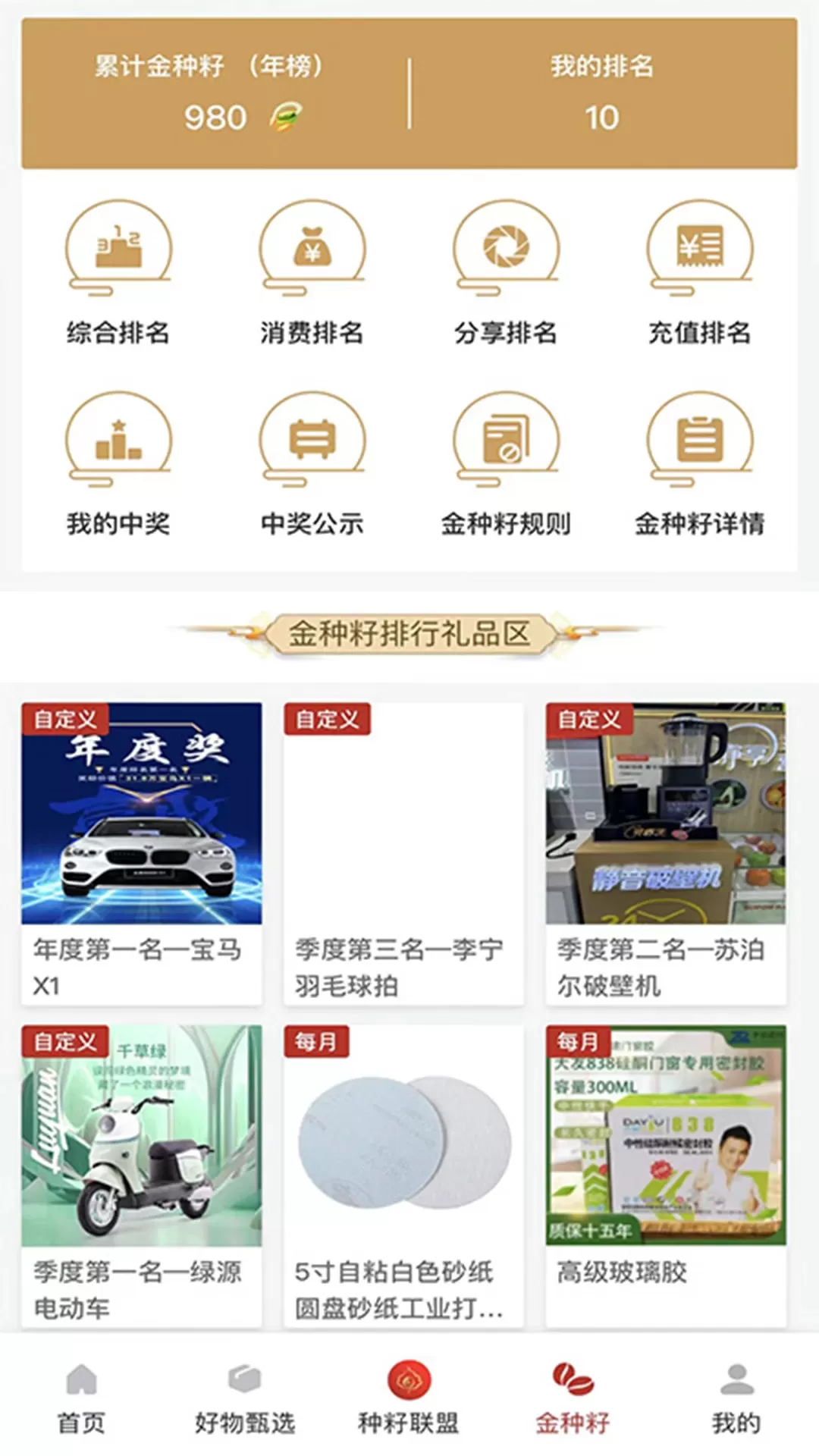Viewport: 819px width, 1456px height.
Task: Open the 高级玻璃胶 product card
Action: [x=666, y=1176]
